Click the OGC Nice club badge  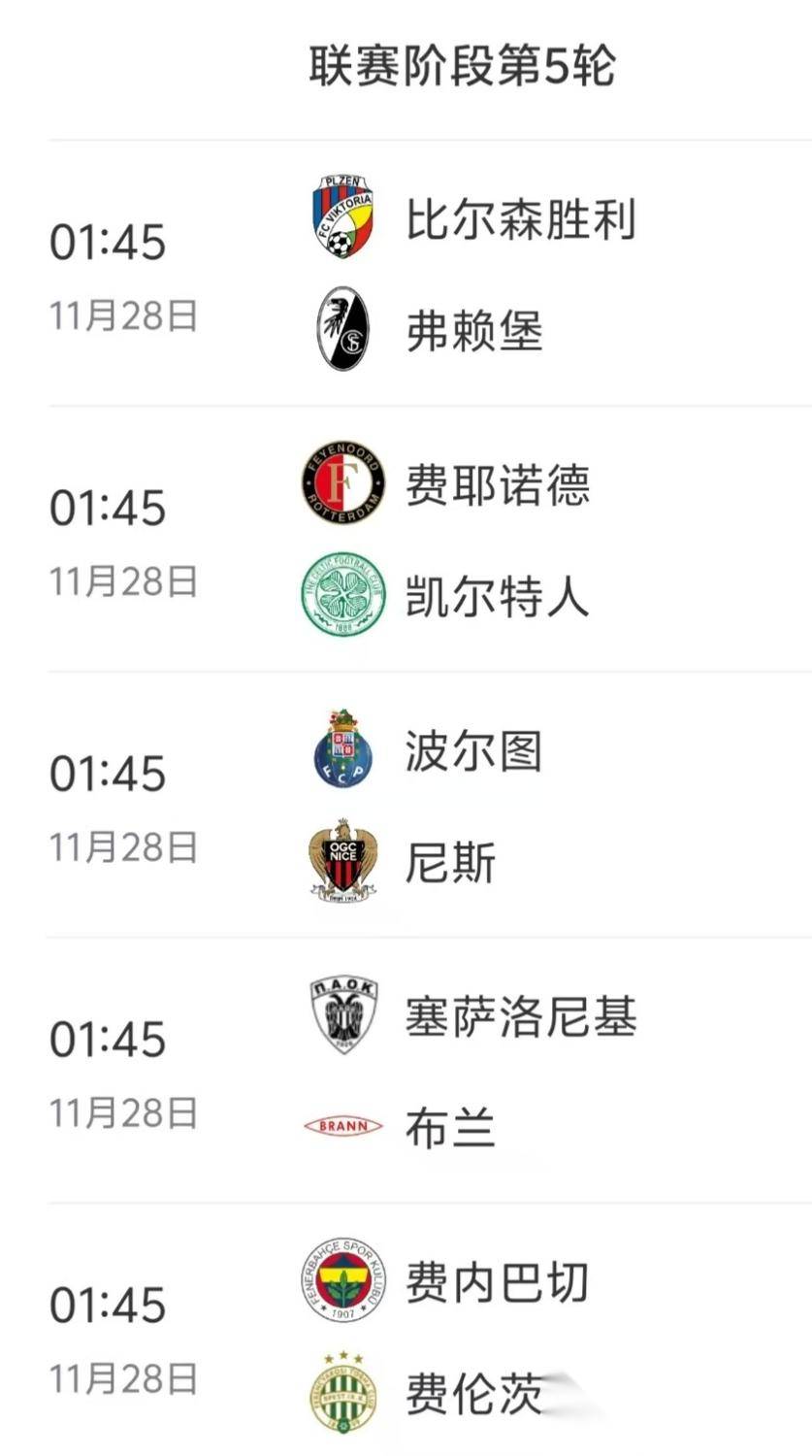(x=341, y=859)
